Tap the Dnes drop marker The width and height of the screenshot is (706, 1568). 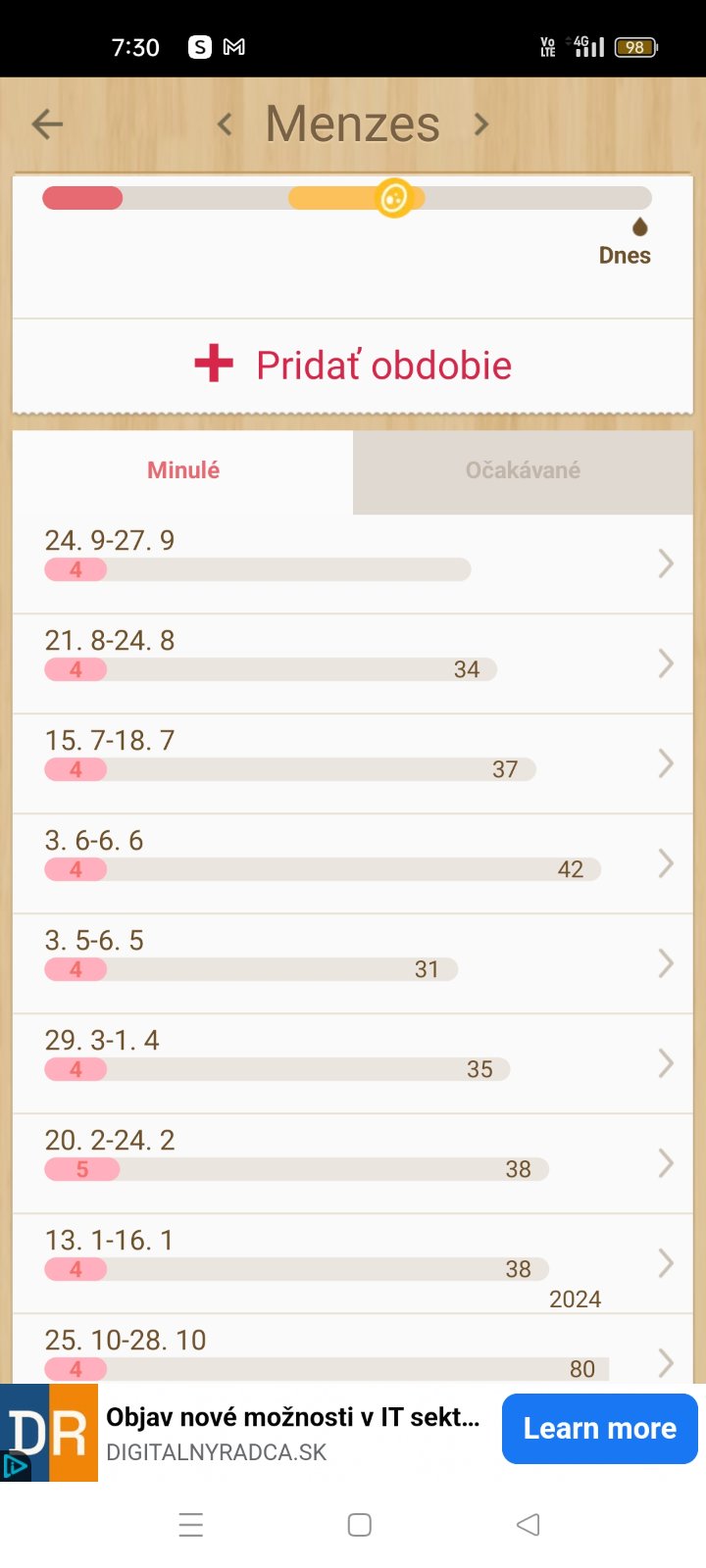point(639,228)
